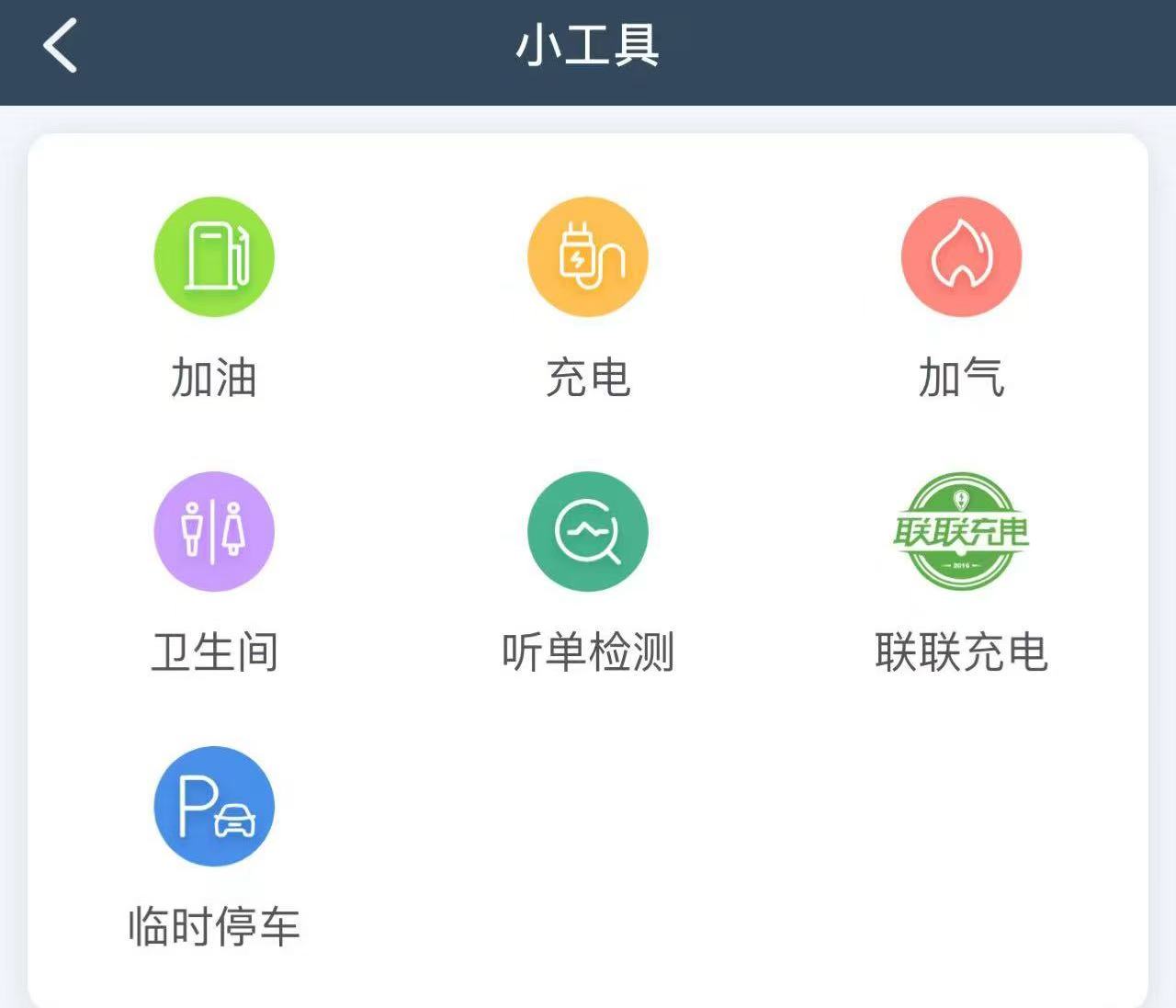
Task: Start 听单检测 order detection
Action: (588, 532)
